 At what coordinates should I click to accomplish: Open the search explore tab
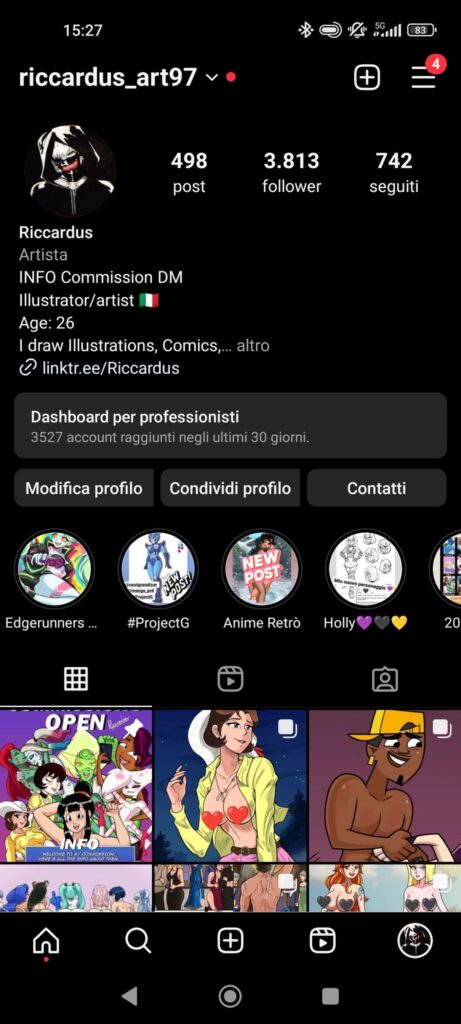point(138,942)
